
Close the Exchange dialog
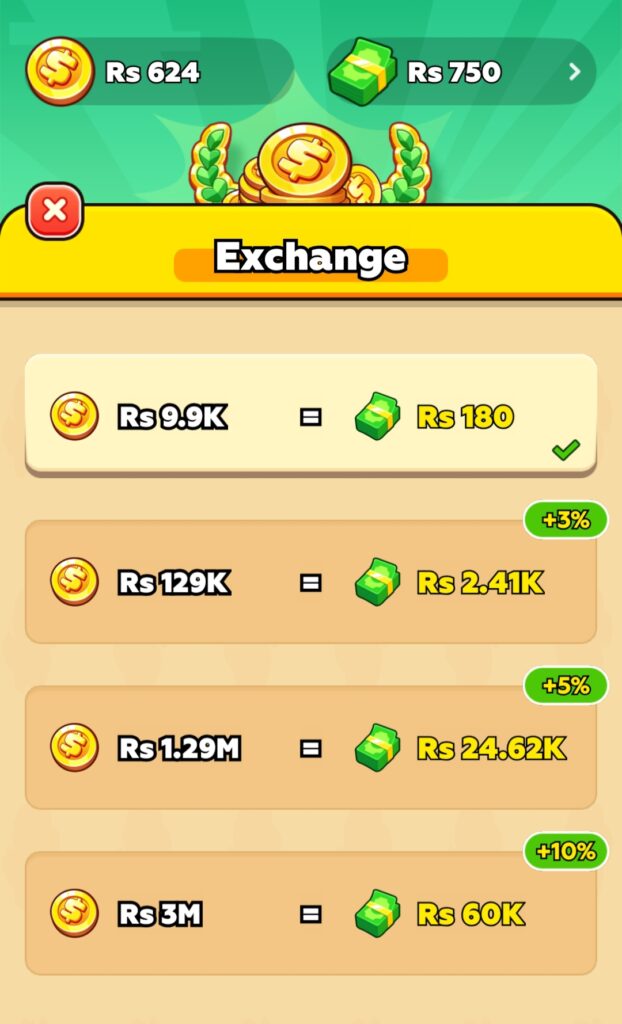tap(55, 211)
